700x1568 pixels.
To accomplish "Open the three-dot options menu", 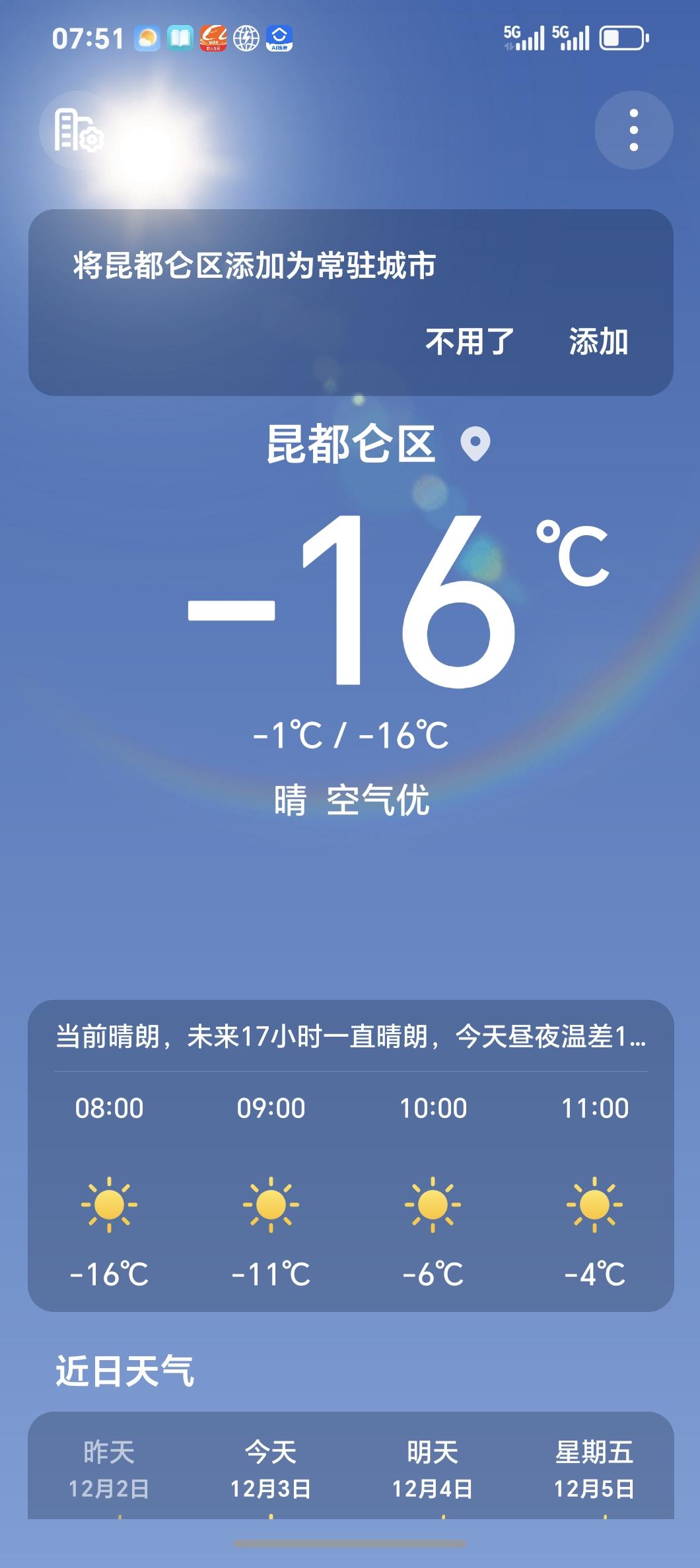I will pos(634,129).
